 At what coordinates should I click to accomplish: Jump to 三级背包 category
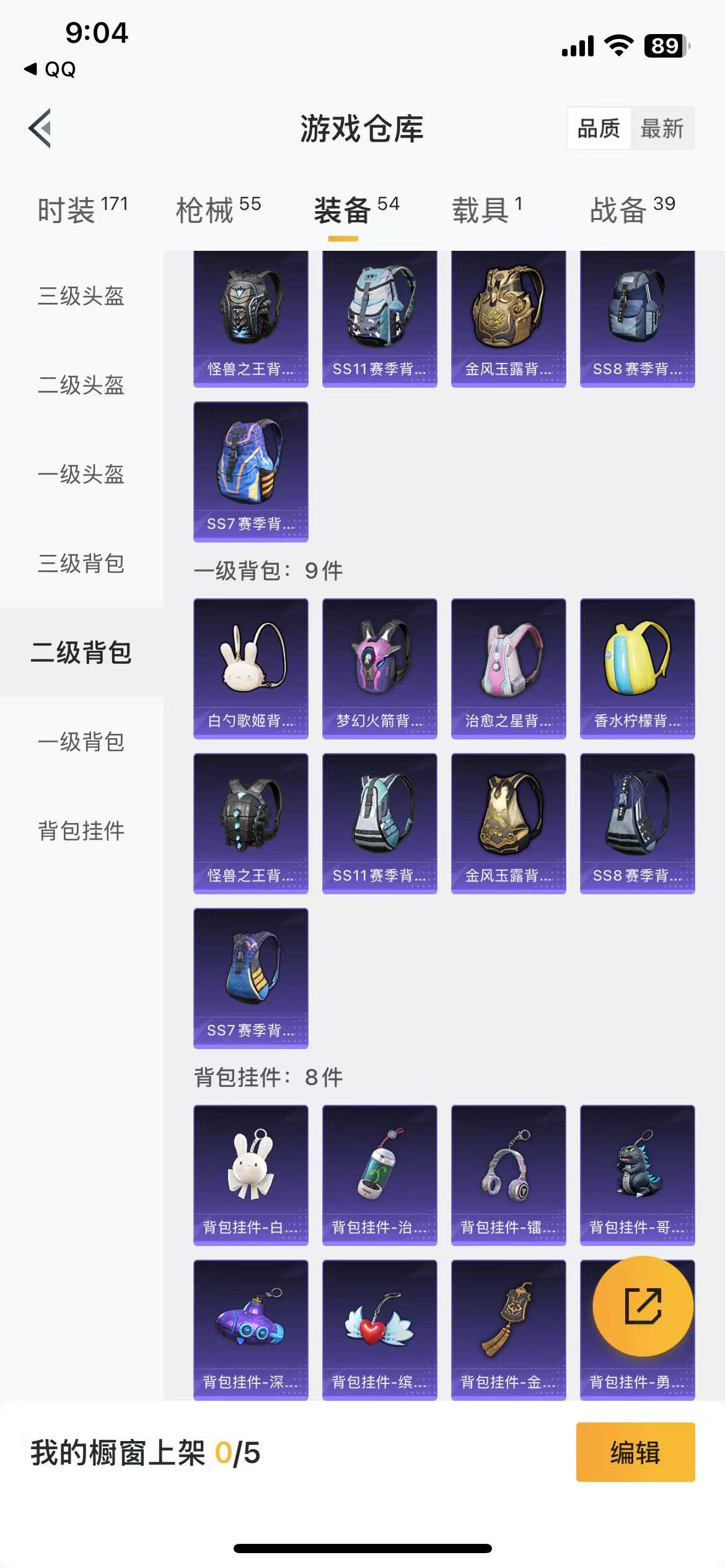click(x=81, y=564)
